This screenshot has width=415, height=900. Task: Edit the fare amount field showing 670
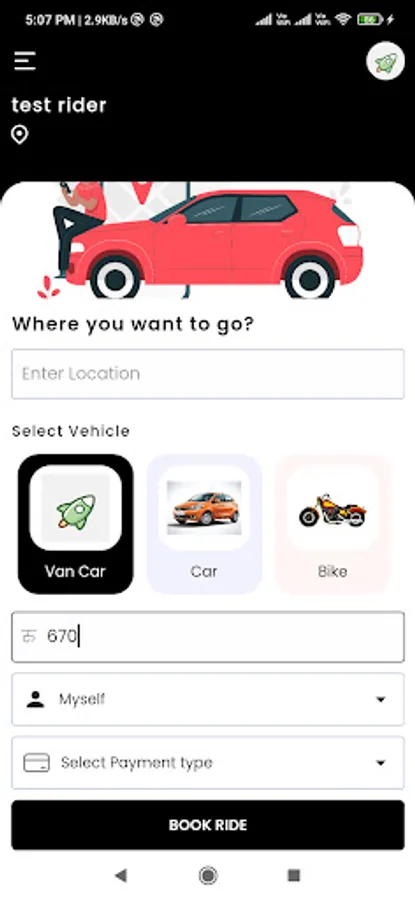[x=208, y=637]
